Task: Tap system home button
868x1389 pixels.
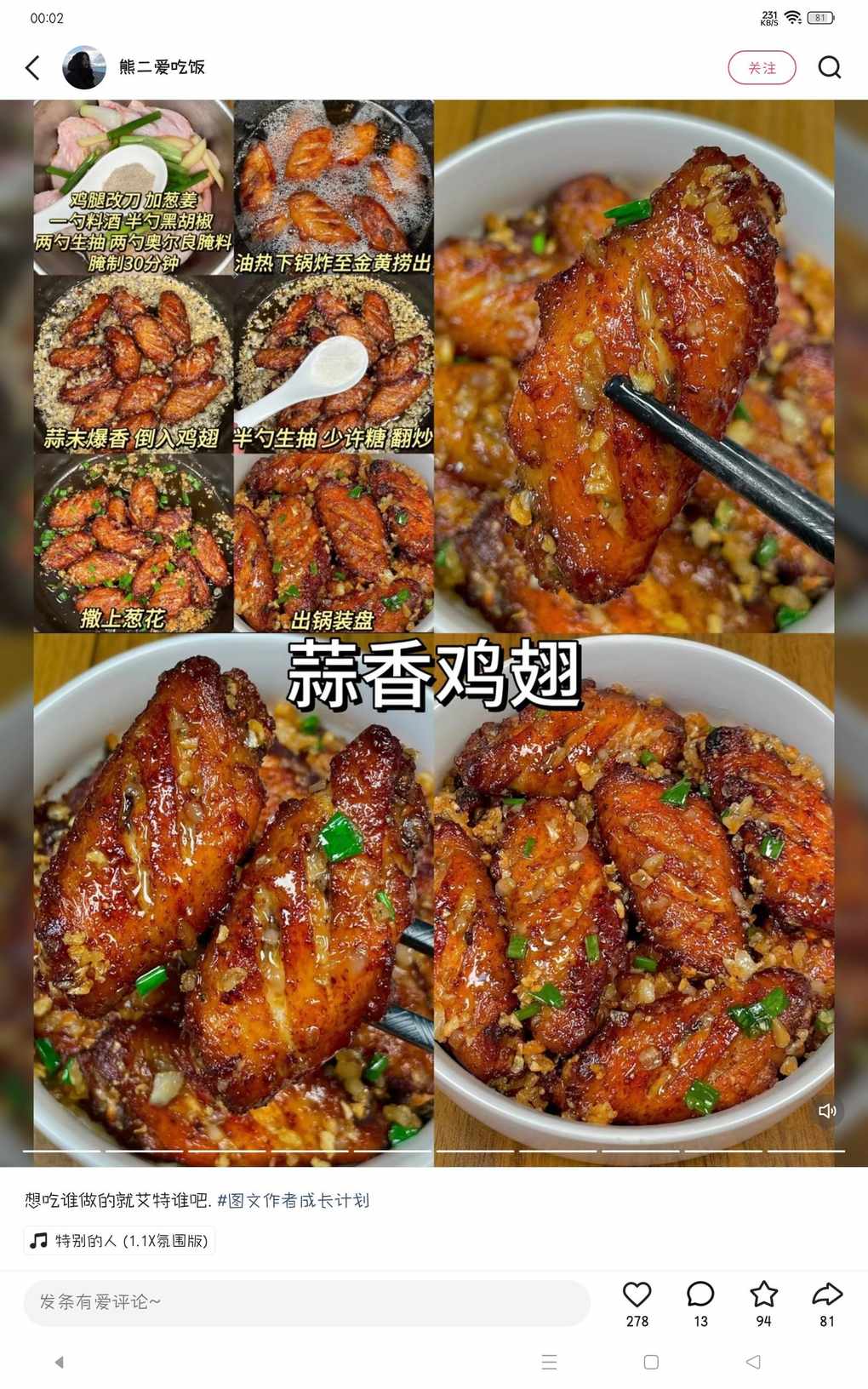Action: [x=651, y=1362]
